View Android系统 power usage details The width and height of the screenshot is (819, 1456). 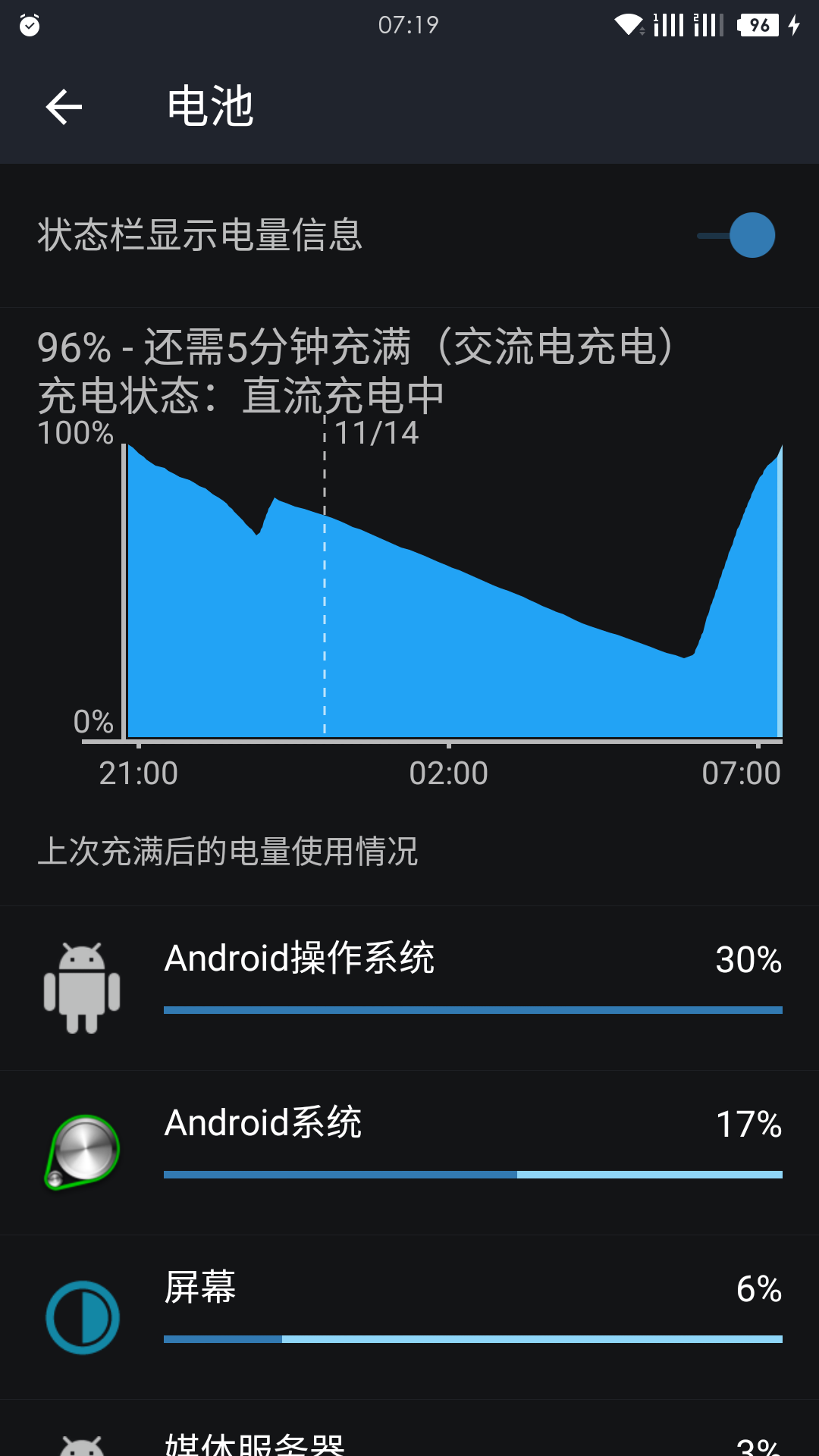pyautogui.click(x=409, y=1152)
